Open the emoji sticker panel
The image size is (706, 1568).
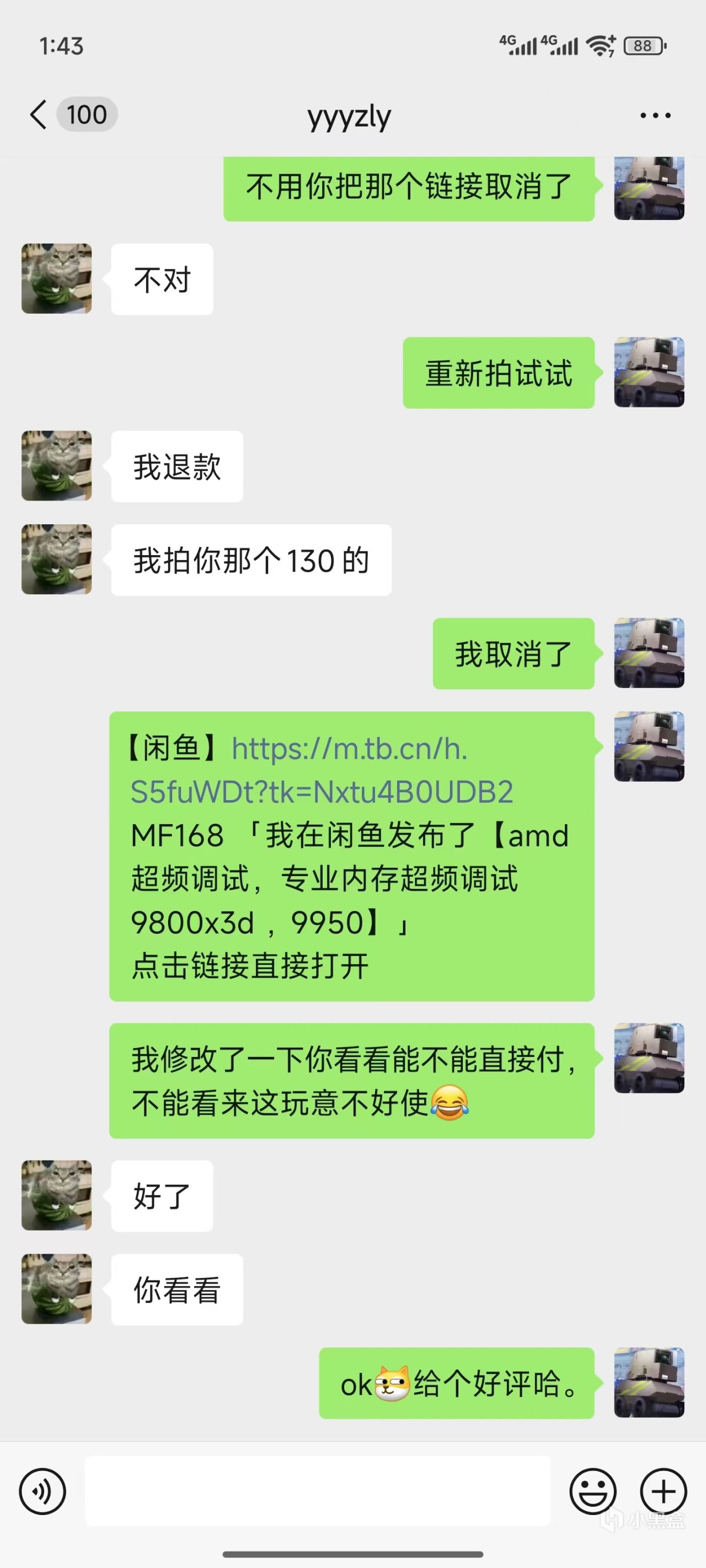coord(592,1491)
